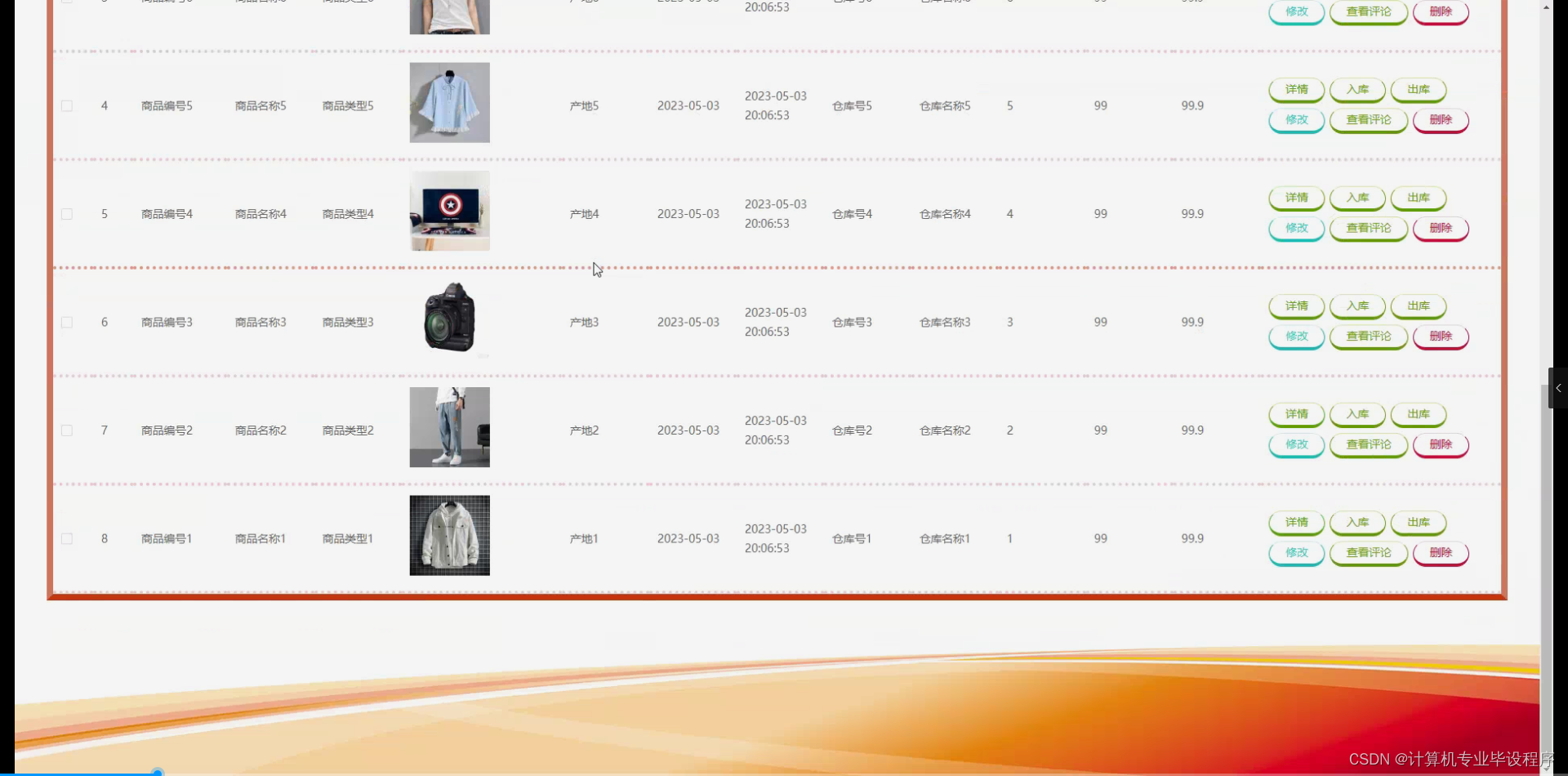This screenshot has height=776, width=1568.
Task: Open 查看评论 for 商品编号5 row
Action: [x=1368, y=119]
